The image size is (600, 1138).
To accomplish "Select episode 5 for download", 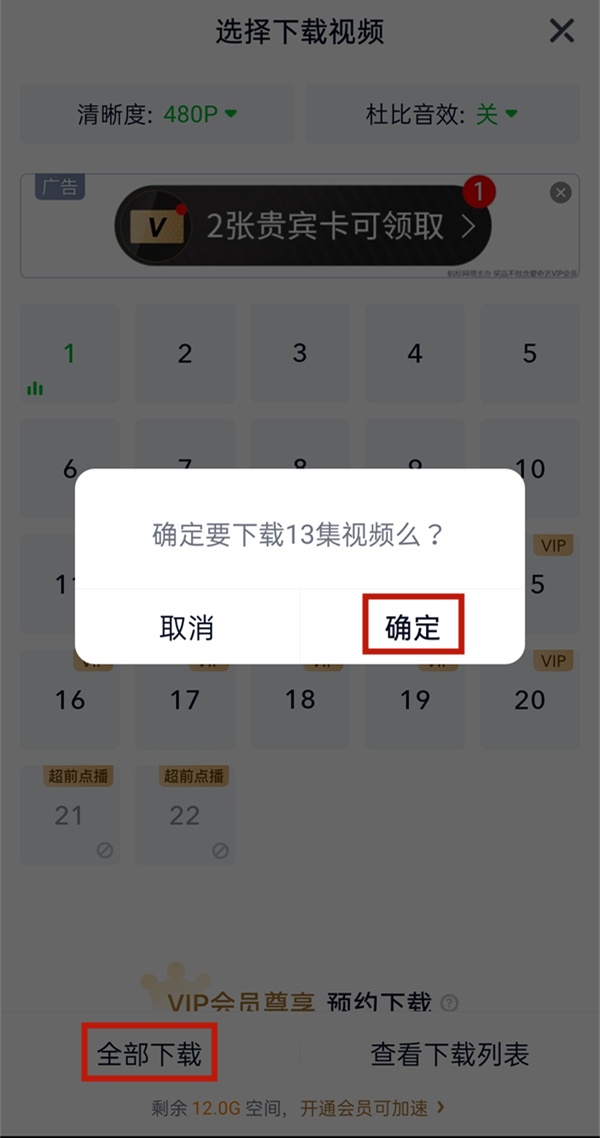I will tap(530, 353).
